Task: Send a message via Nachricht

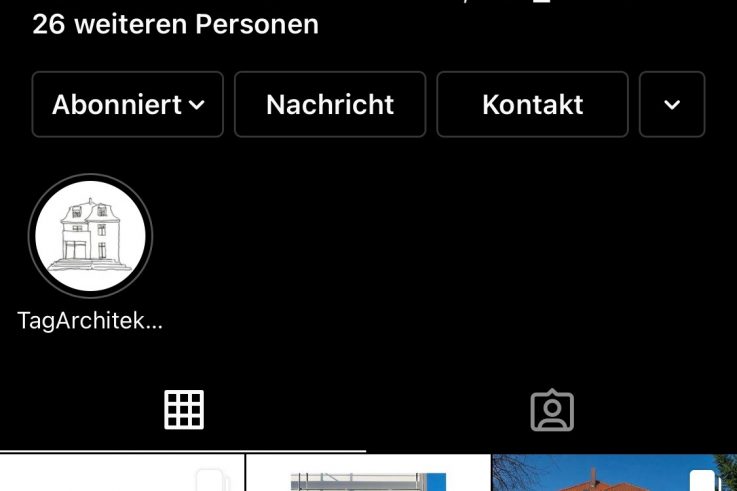Action: pyautogui.click(x=330, y=104)
